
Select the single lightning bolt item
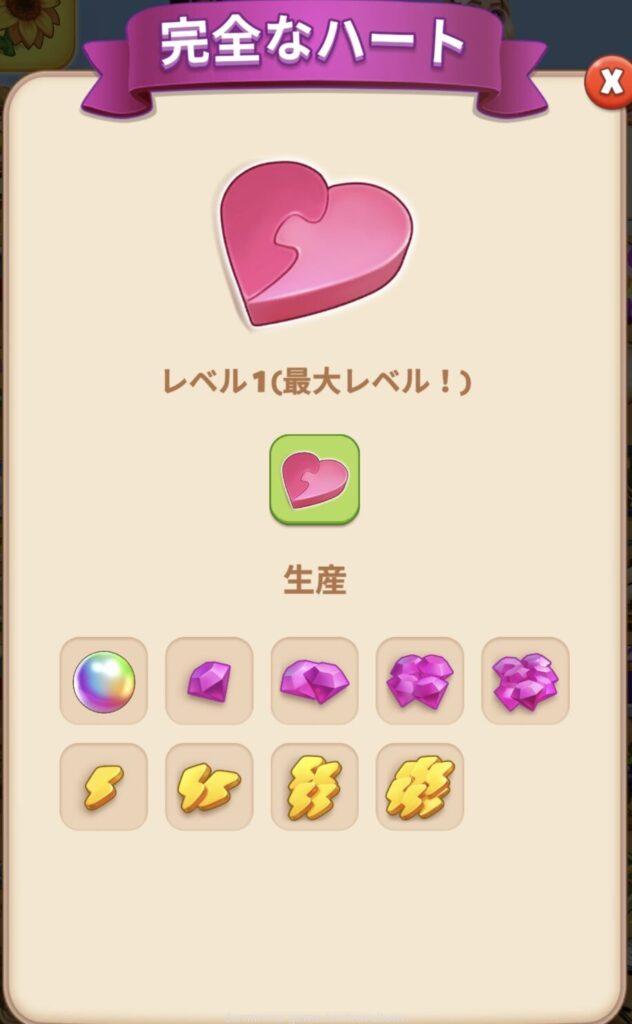pyautogui.click(x=104, y=787)
